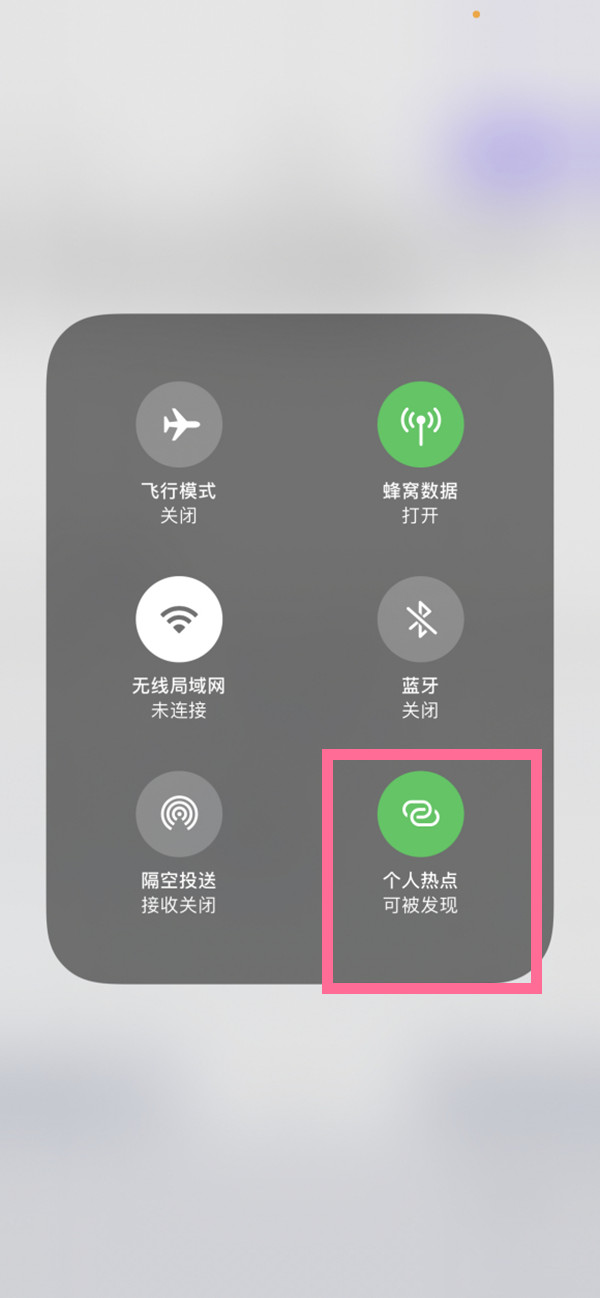This screenshot has height=1298, width=600.
Task: Toggle the Wi-Fi (无线局域网) button
Action: [179, 620]
